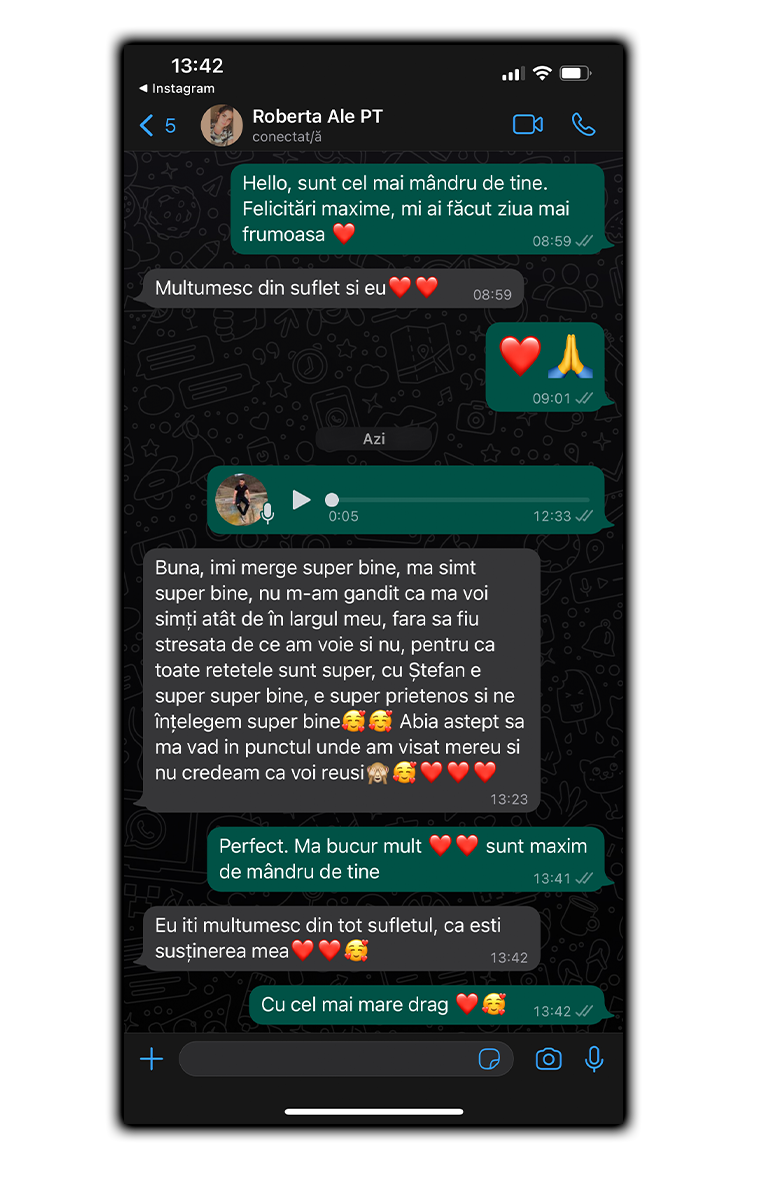Return to Instagram via status bar link
This screenshot has width=774, height=1192.
point(177,88)
